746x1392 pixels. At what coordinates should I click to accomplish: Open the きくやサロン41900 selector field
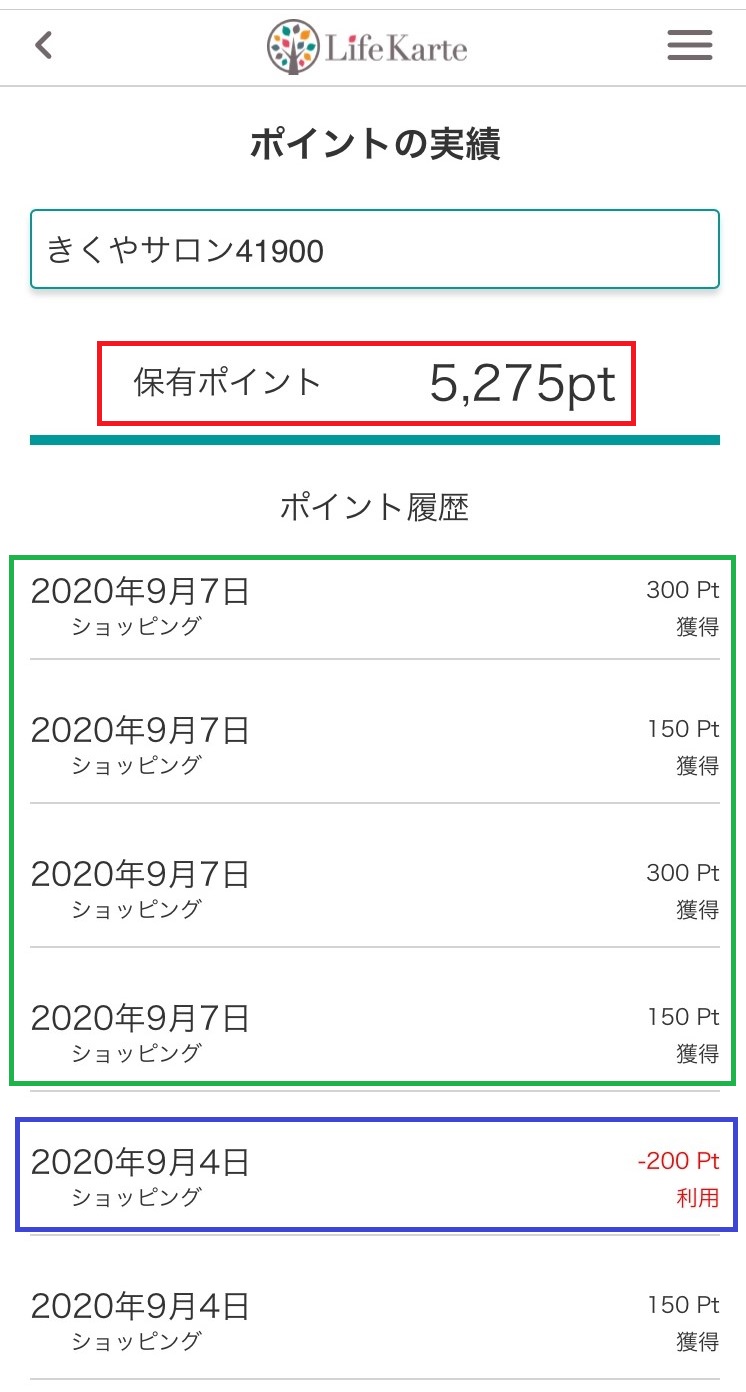[x=375, y=250]
